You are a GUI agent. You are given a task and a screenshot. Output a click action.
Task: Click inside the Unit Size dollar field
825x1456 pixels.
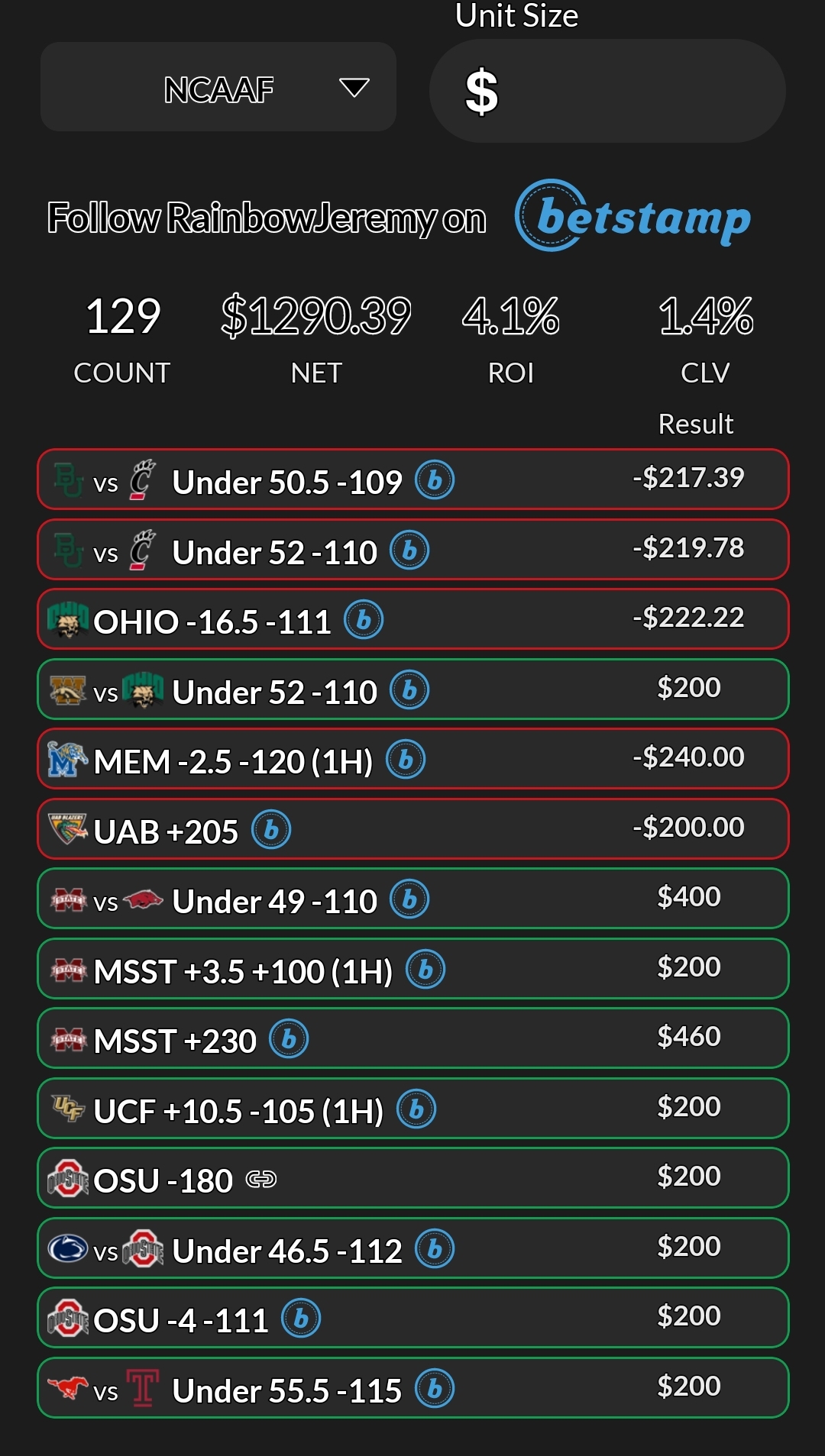607,90
